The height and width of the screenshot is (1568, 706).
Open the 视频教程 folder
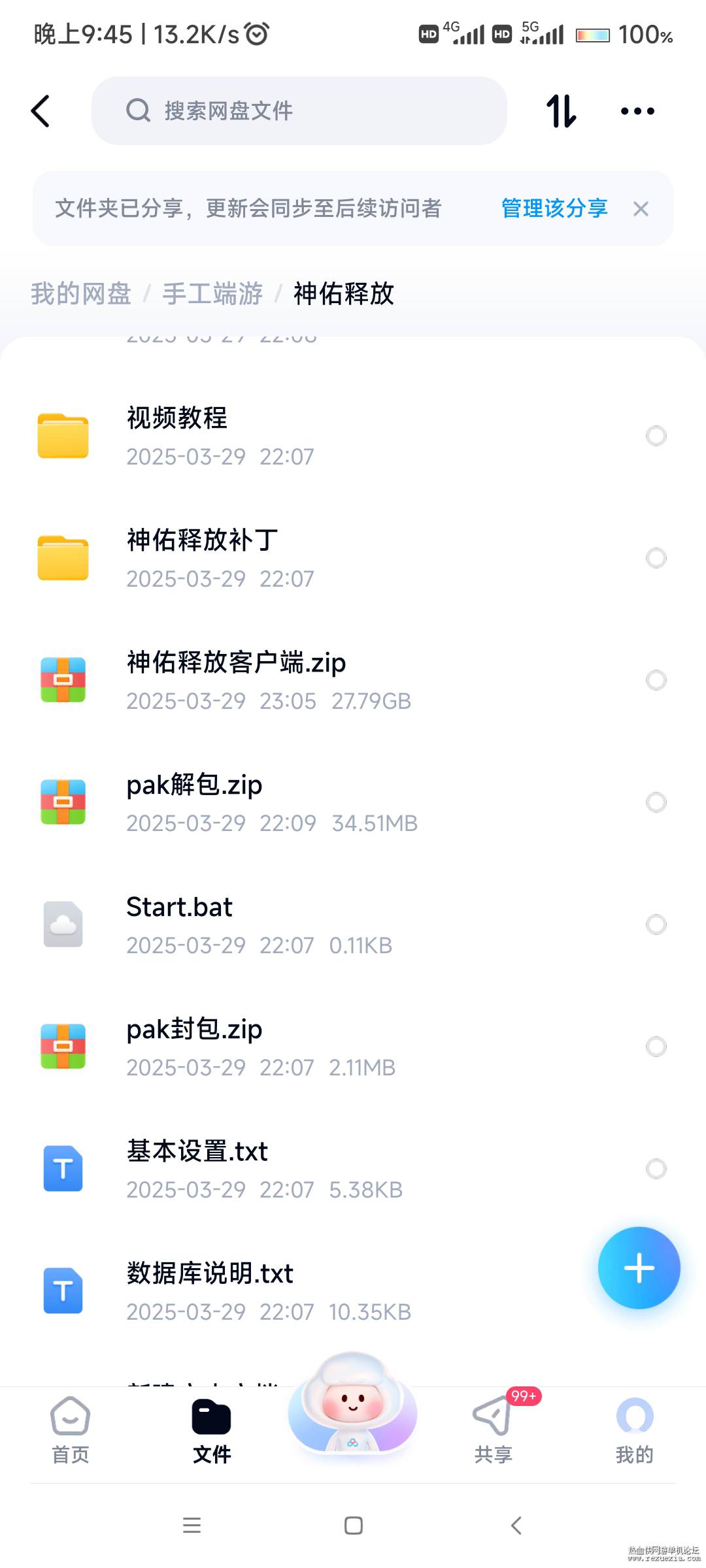[x=353, y=436]
